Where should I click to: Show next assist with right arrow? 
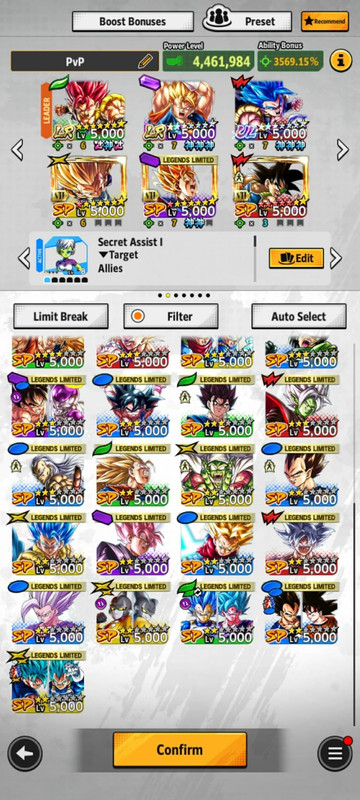point(336,258)
